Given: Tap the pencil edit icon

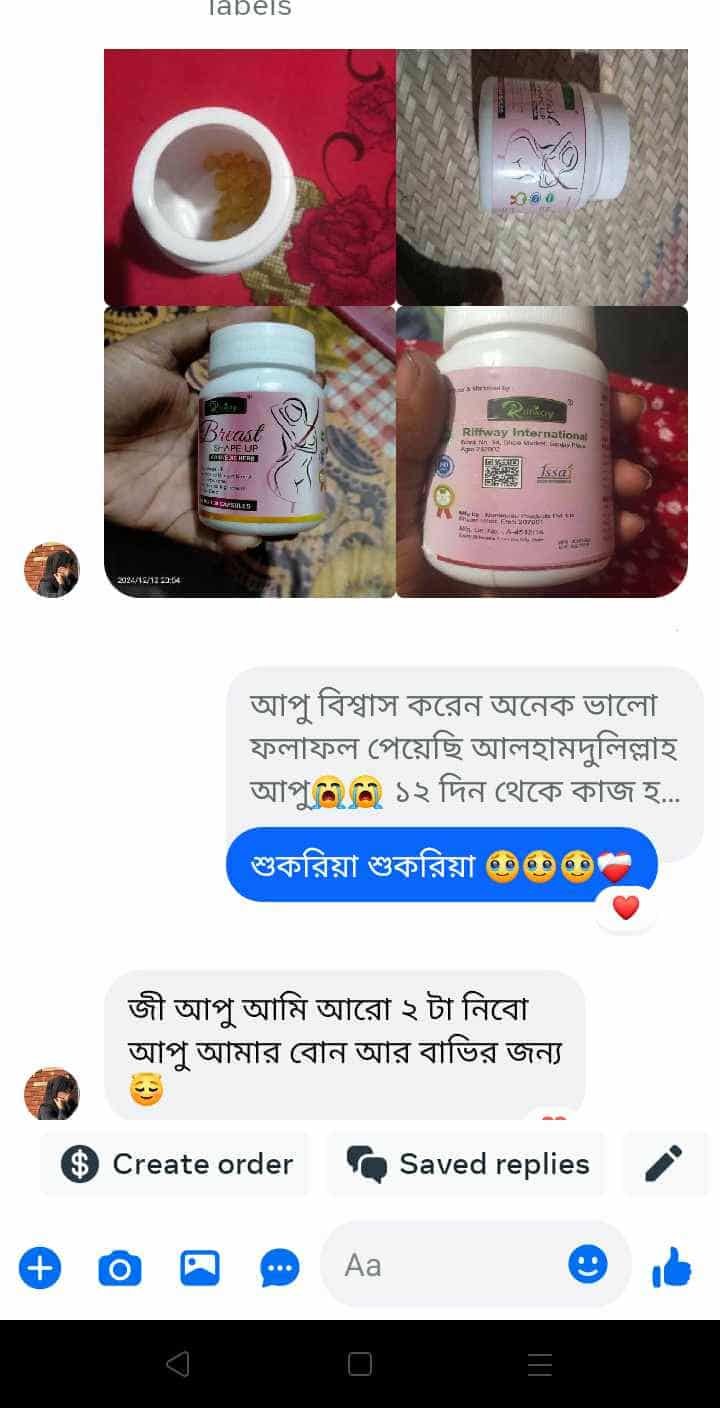Looking at the screenshot, I should tap(663, 1164).
